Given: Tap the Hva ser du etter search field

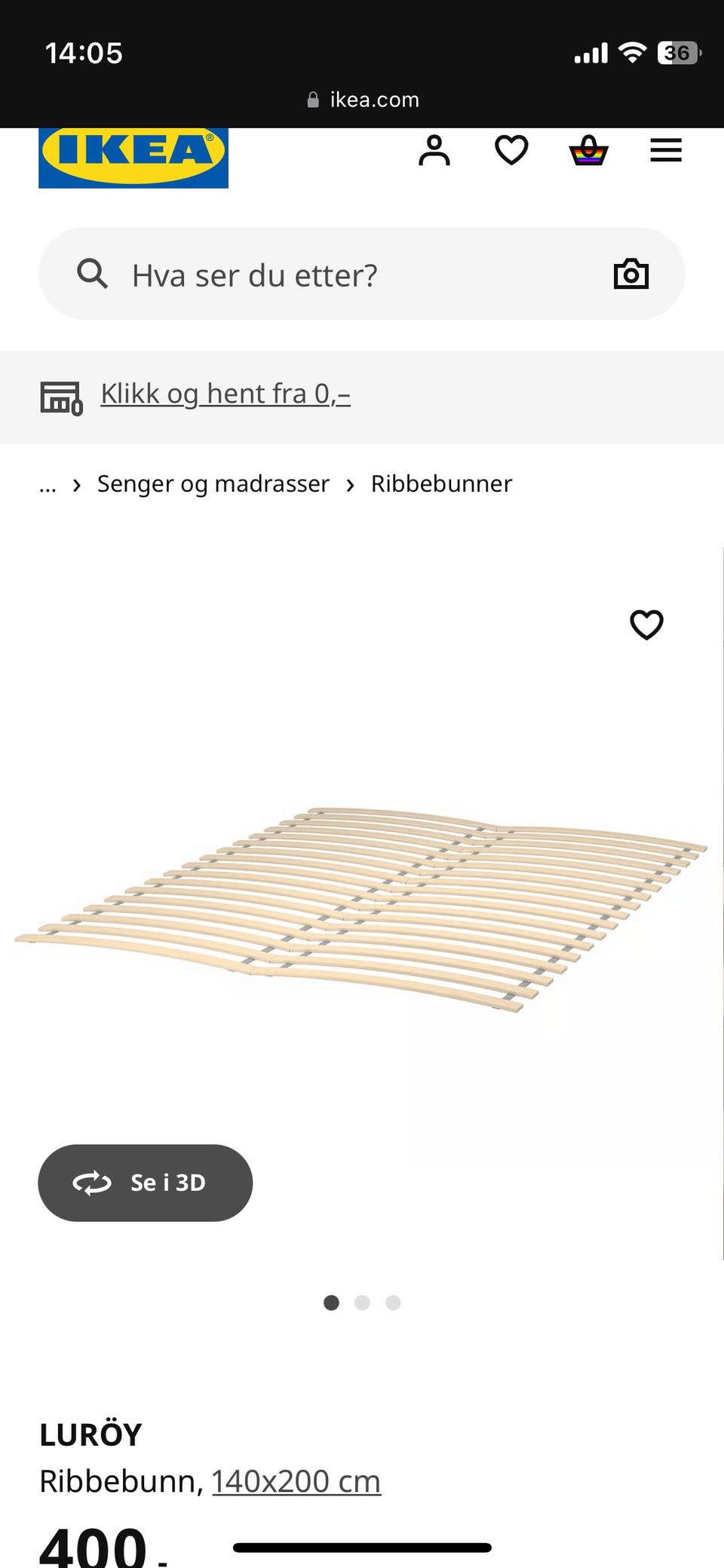Looking at the screenshot, I should pos(302,274).
